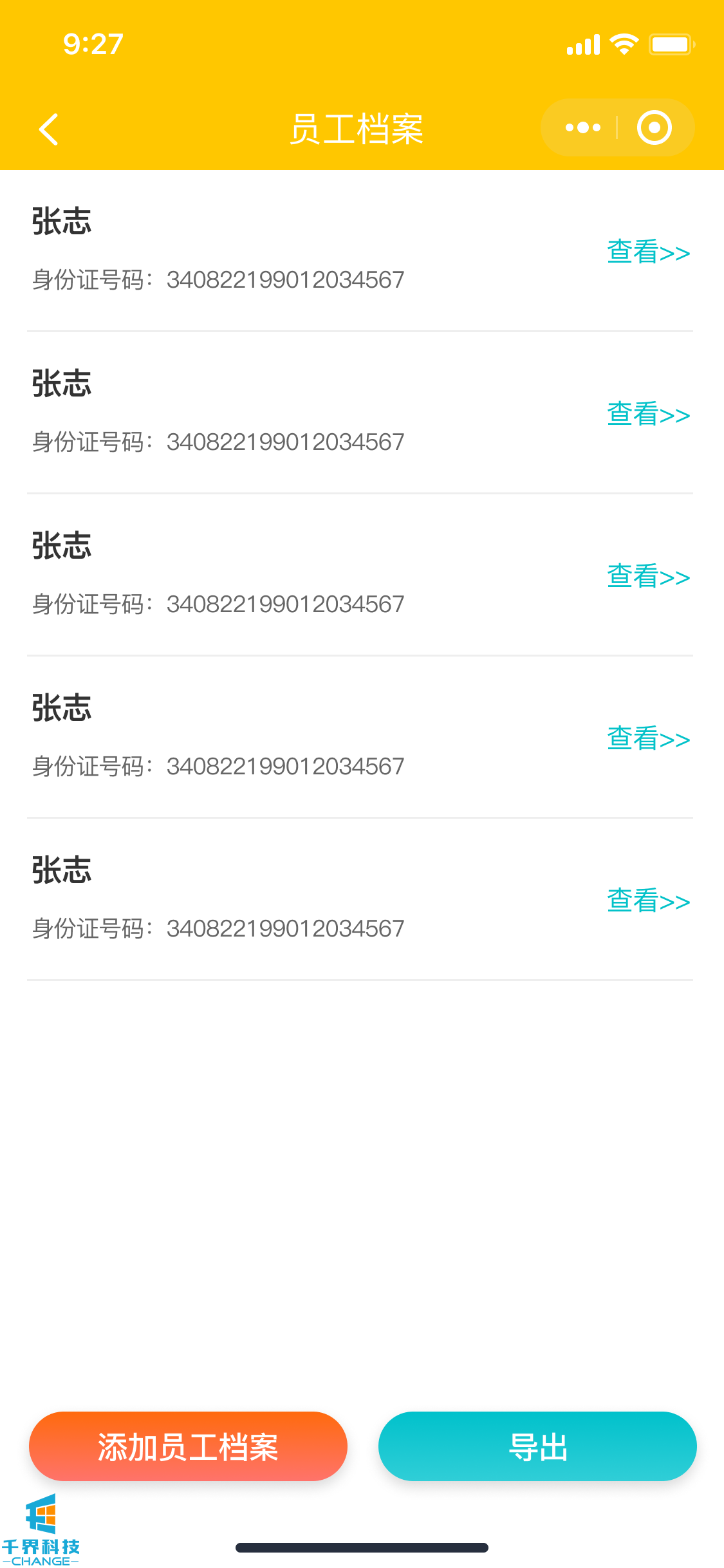Viewport: 724px width, 1568px height.
Task: Open the mini program three-dot menu
Action: coord(582,127)
